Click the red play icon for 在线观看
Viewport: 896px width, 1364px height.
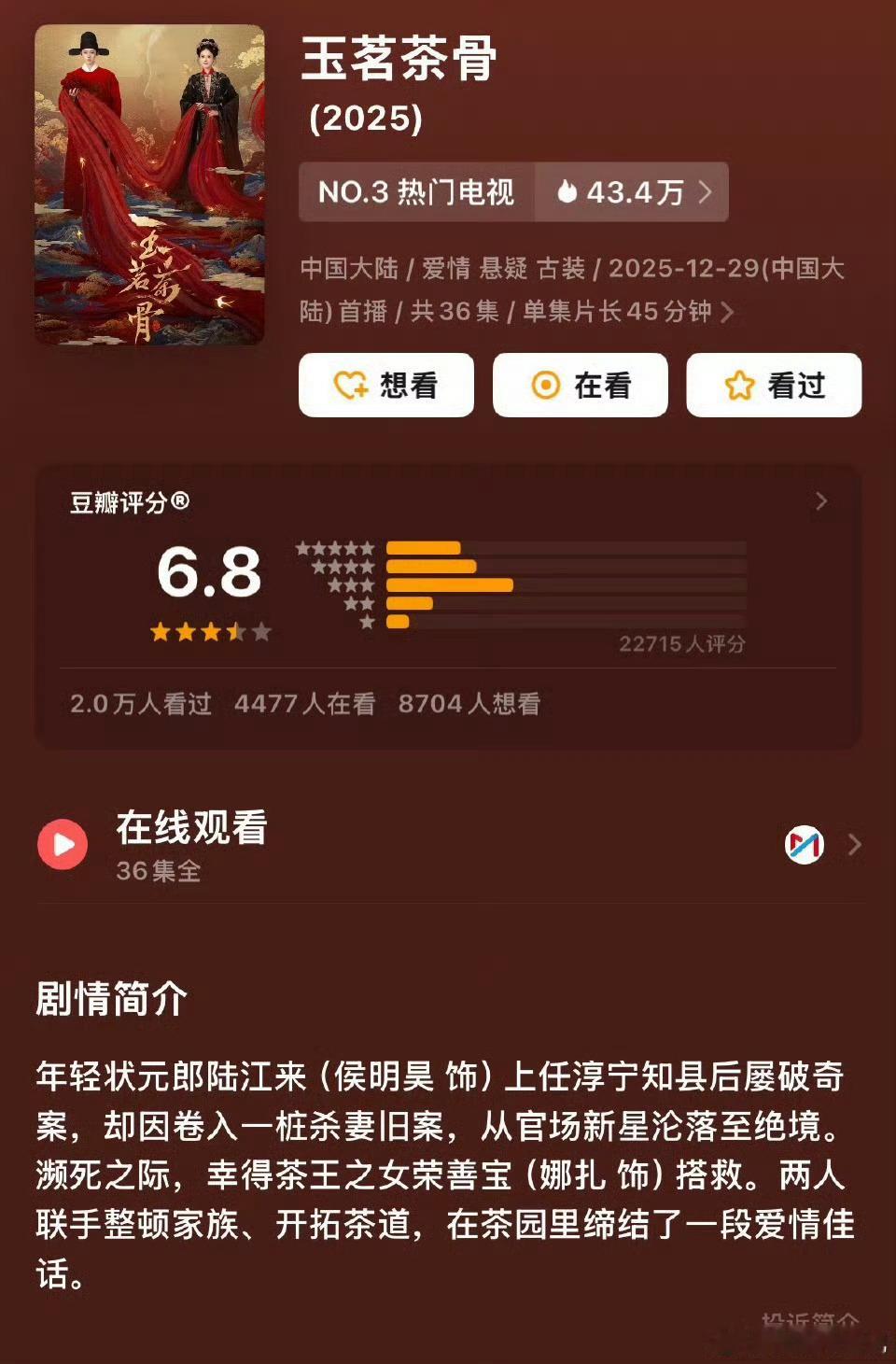pos(62,844)
